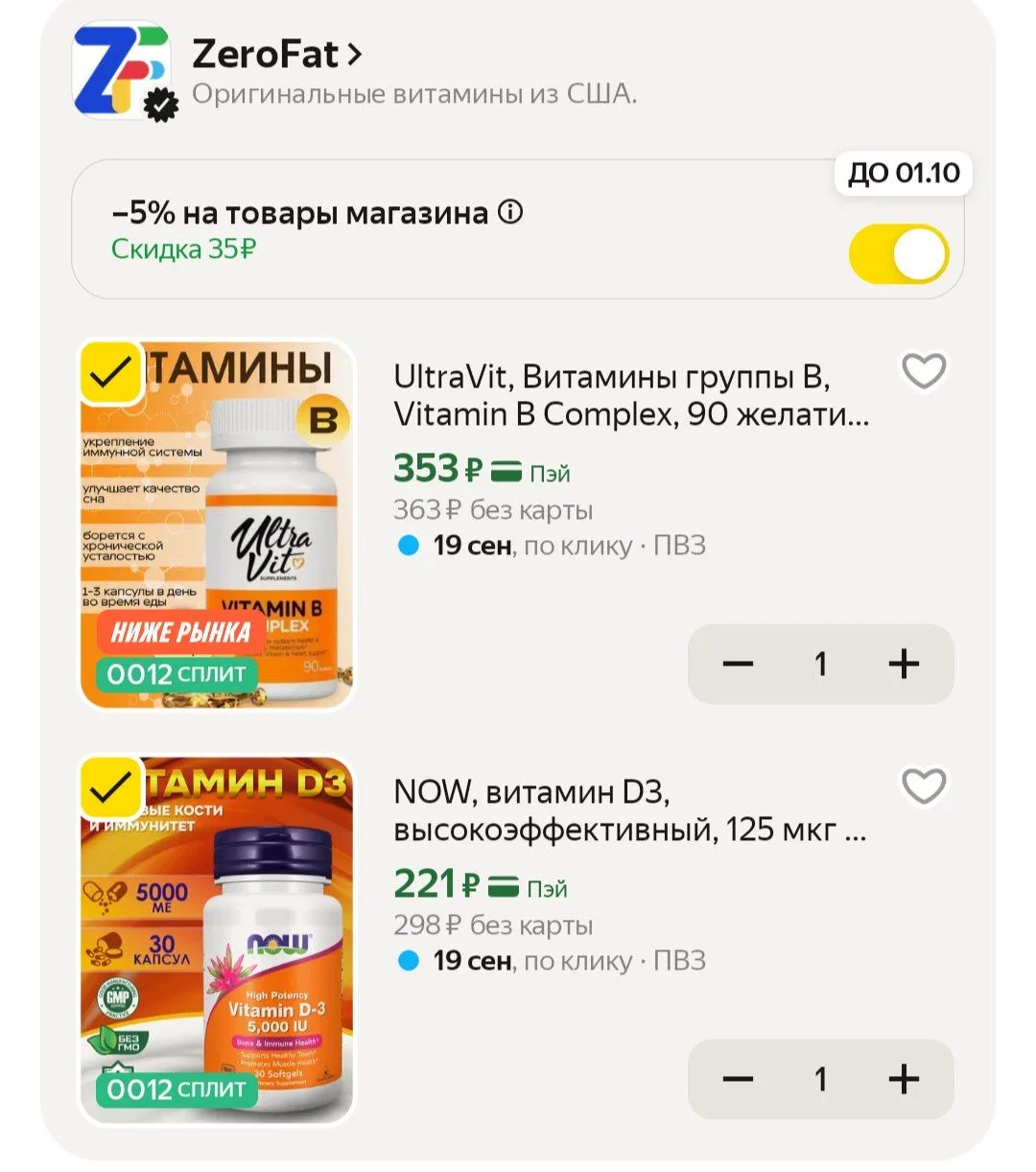This screenshot has height=1172, width=1036.
Task: Turn off the –5% store discount switch
Action: click(899, 254)
